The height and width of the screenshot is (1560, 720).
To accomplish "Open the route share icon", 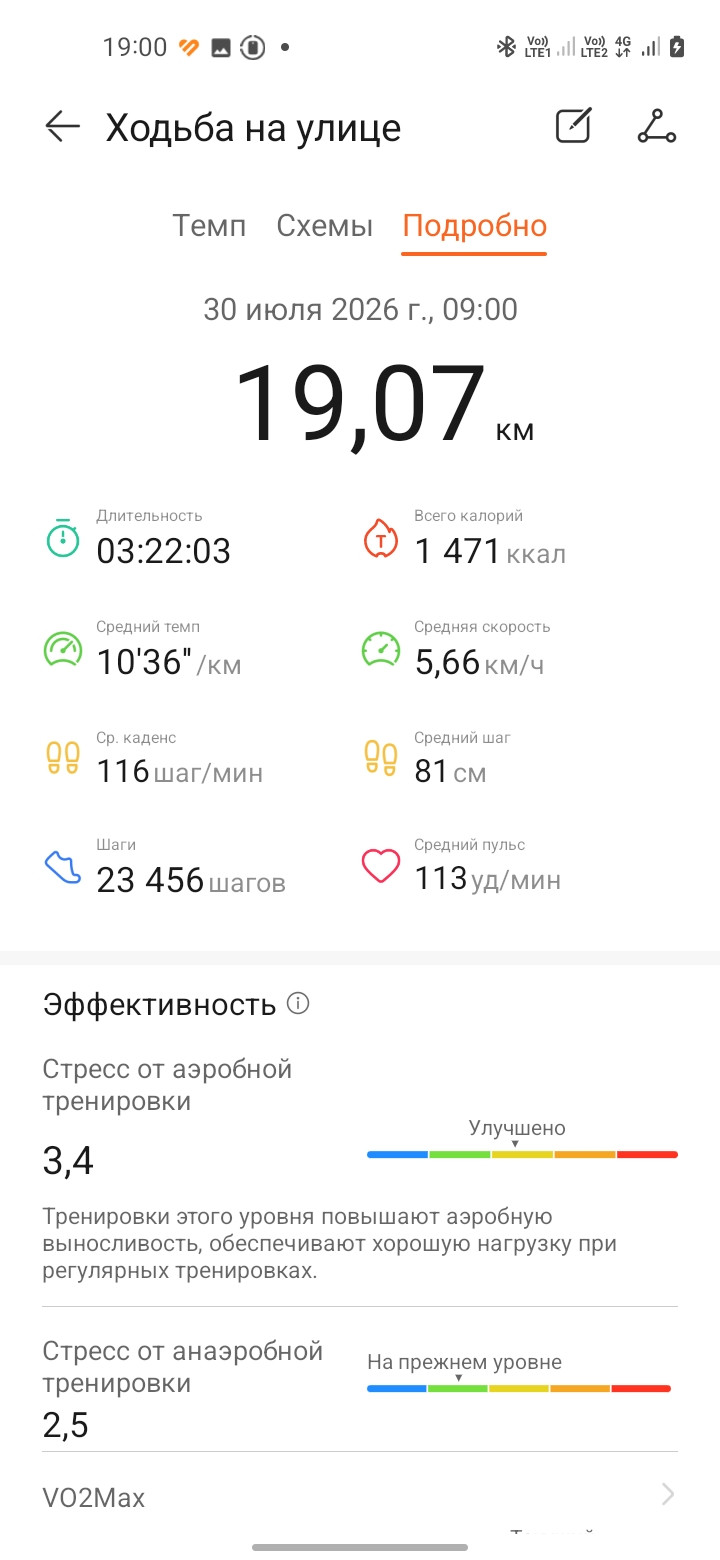I will (x=657, y=126).
